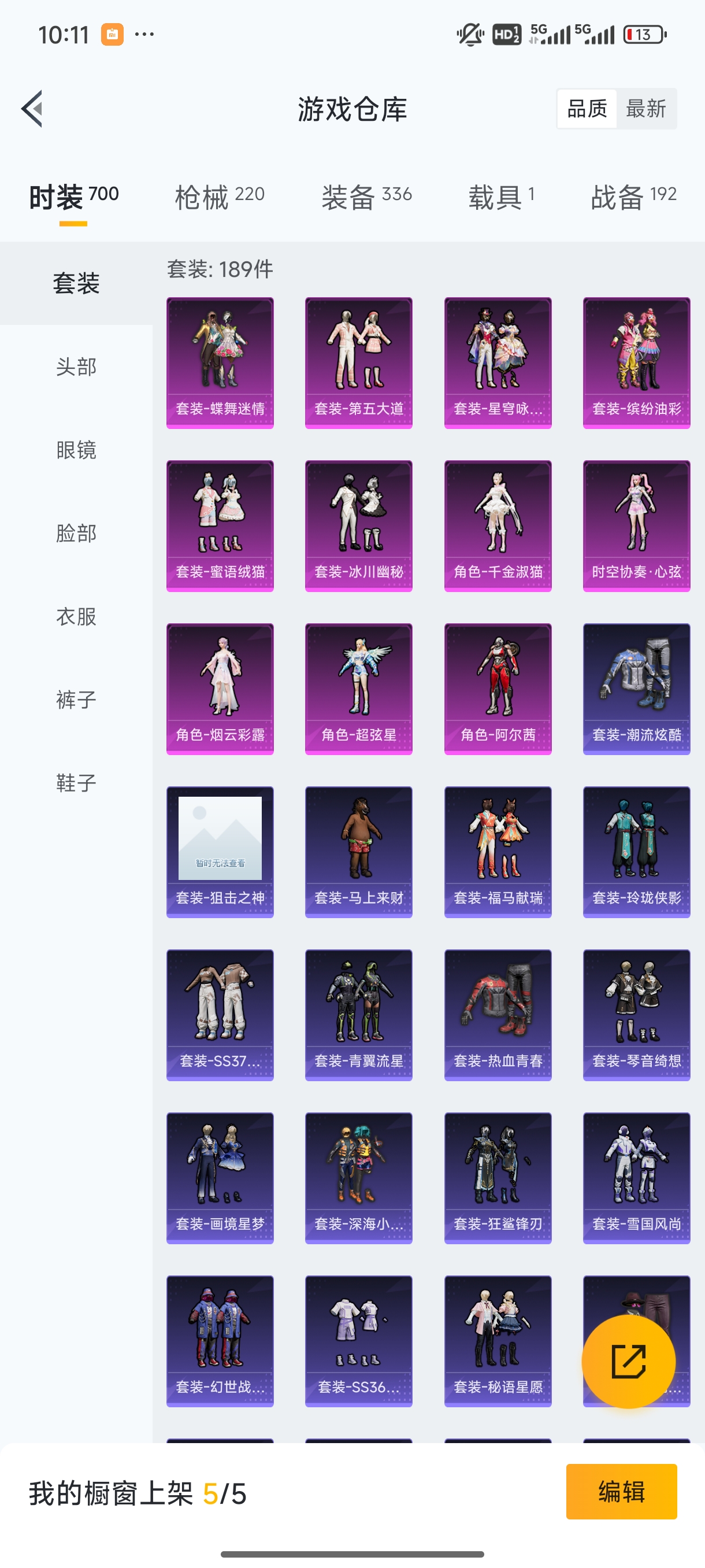The image size is (705, 1568).
Task: Open the 套装-蝶舞迷情 item
Action: tap(220, 363)
